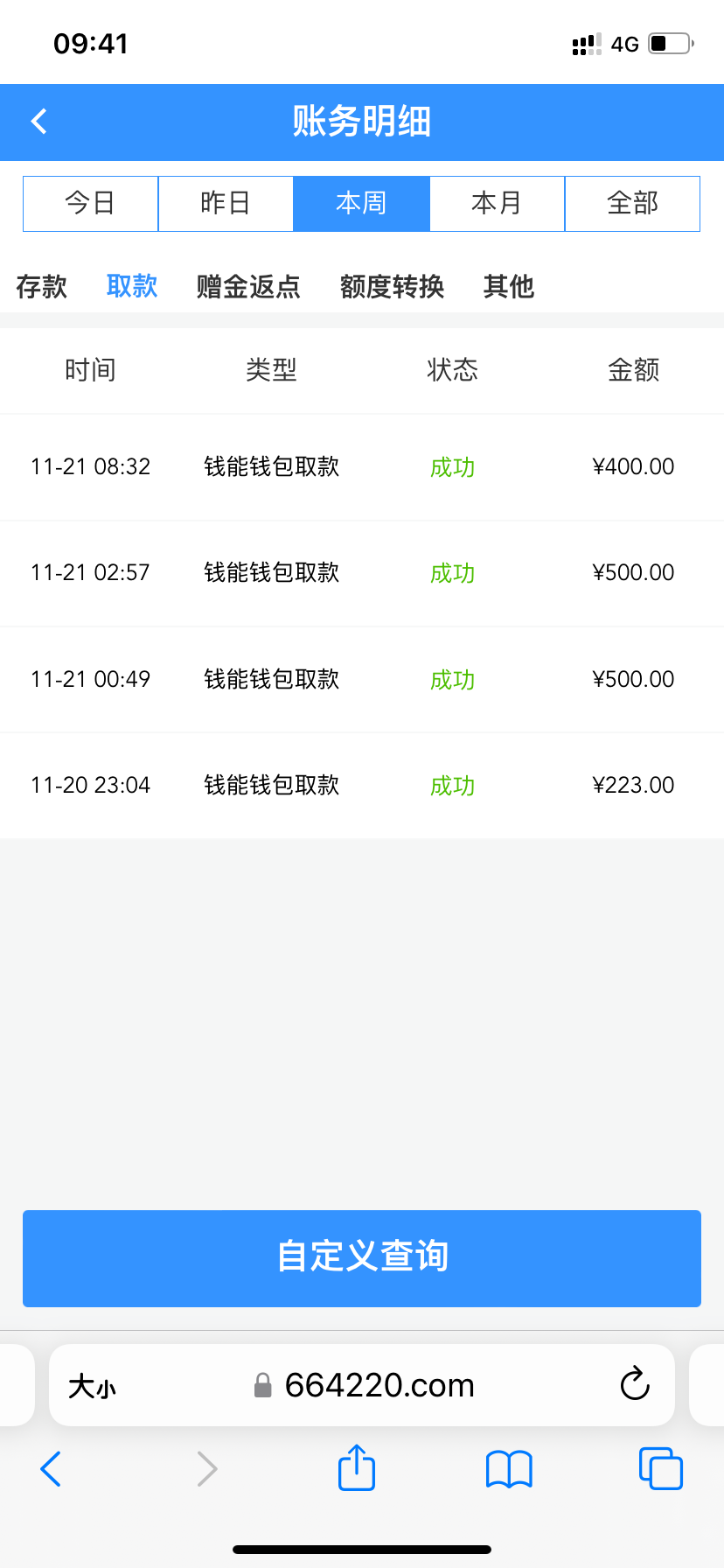The image size is (724, 1568).
Task: View 全部 transaction history
Action: (632, 204)
